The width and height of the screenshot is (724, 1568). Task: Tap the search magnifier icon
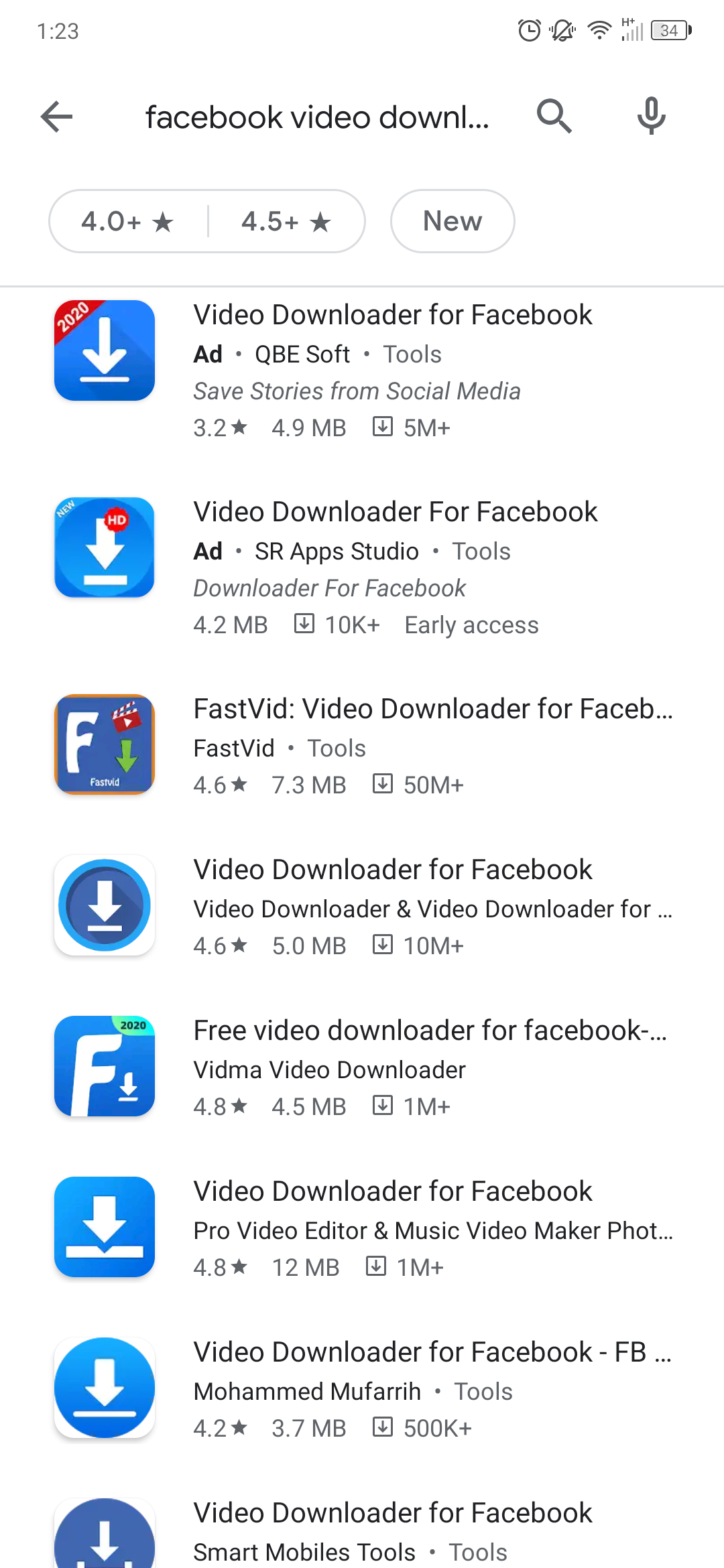click(x=554, y=117)
